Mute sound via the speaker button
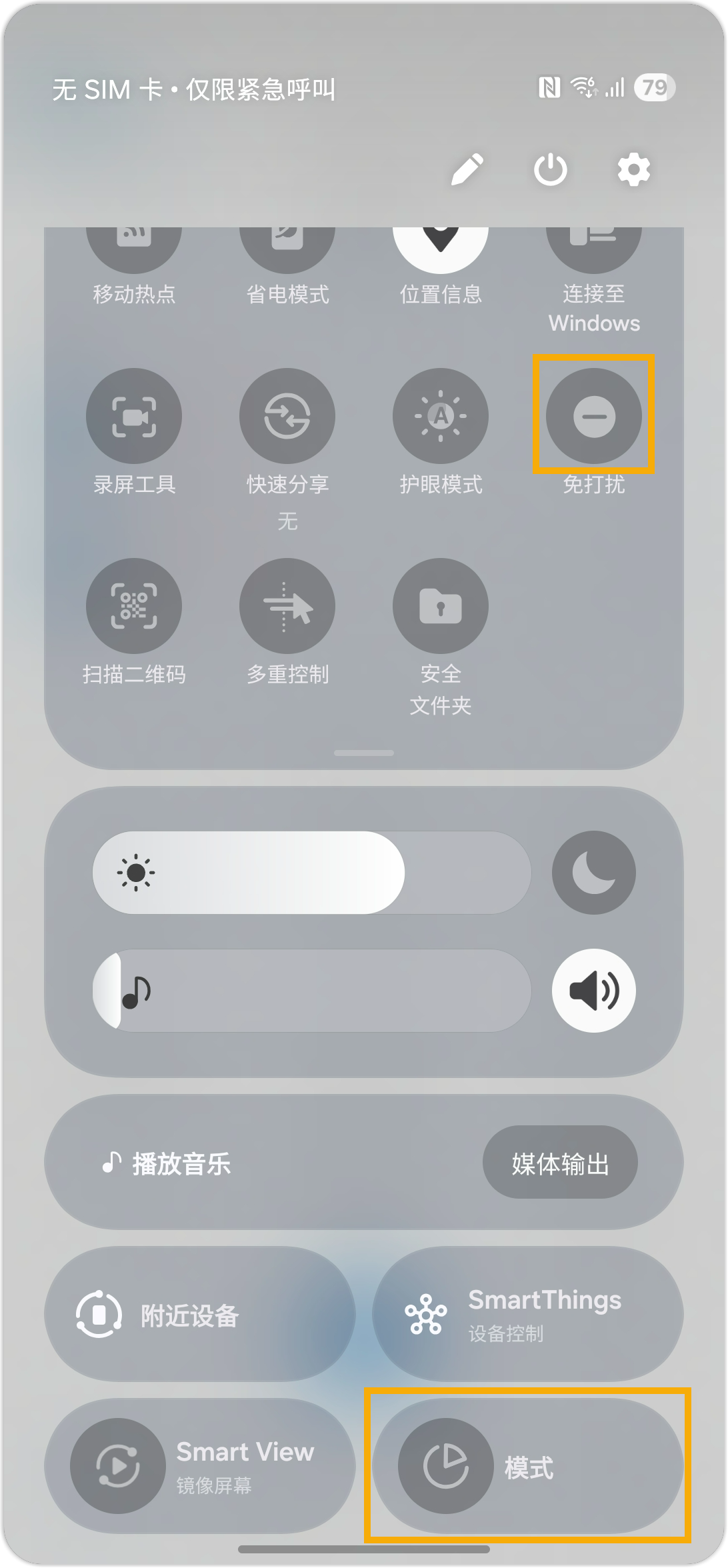Viewport: 728px width, 1568px height. (593, 990)
